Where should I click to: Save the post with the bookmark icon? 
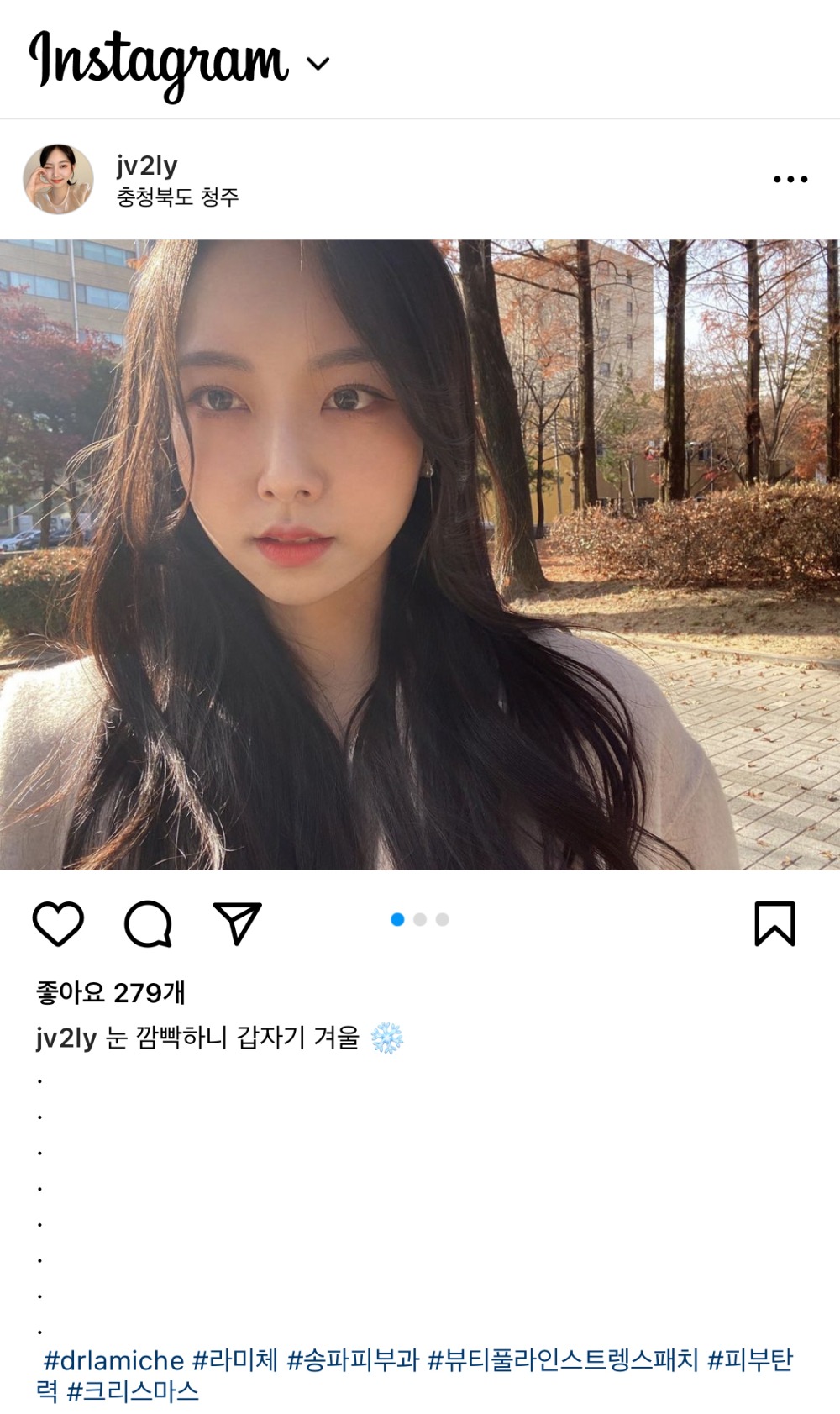point(774,923)
